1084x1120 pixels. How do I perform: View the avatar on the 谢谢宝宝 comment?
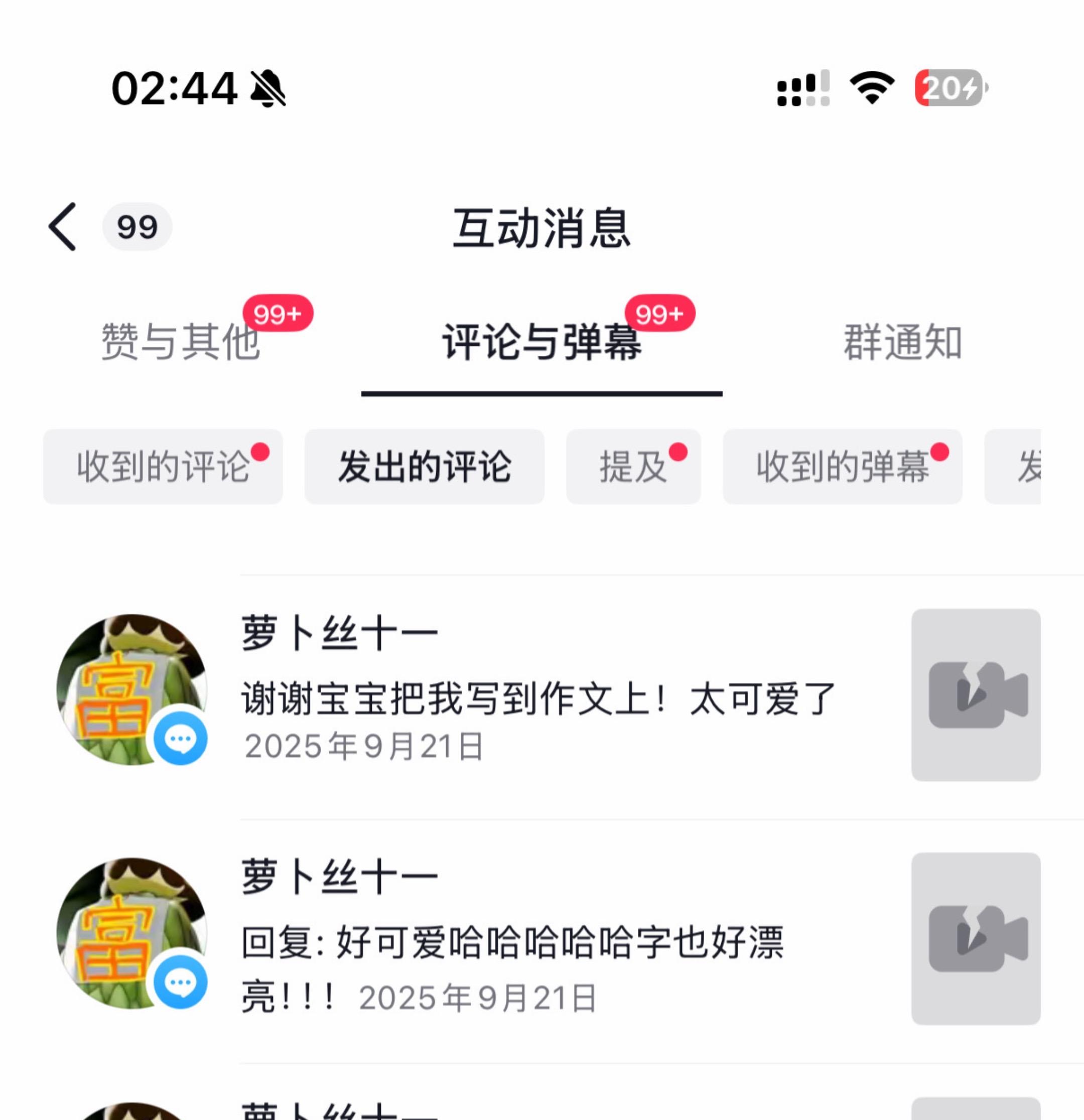[132, 690]
